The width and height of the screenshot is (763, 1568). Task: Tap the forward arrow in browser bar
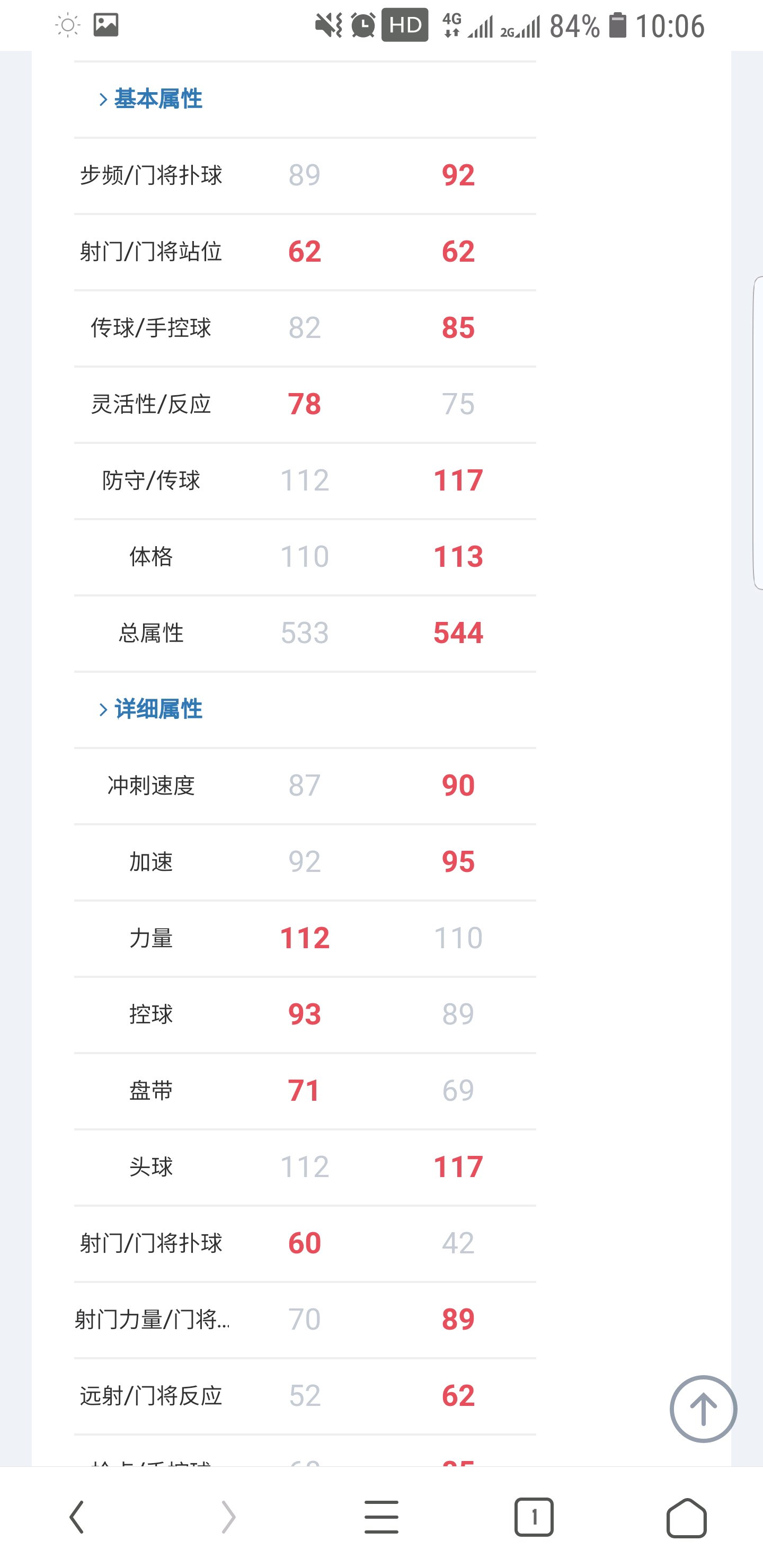(229, 1517)
